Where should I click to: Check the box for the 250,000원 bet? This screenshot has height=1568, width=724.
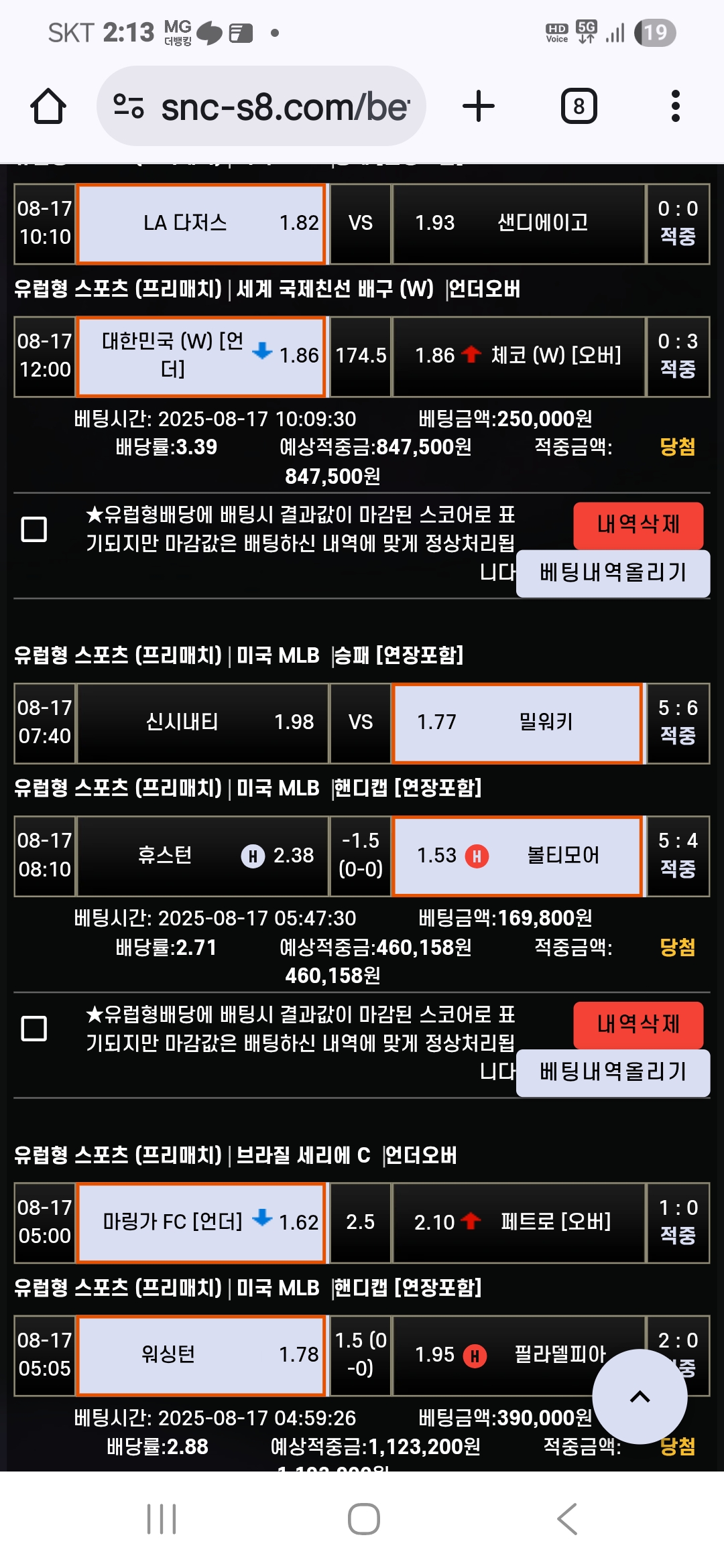click(34, 529)
